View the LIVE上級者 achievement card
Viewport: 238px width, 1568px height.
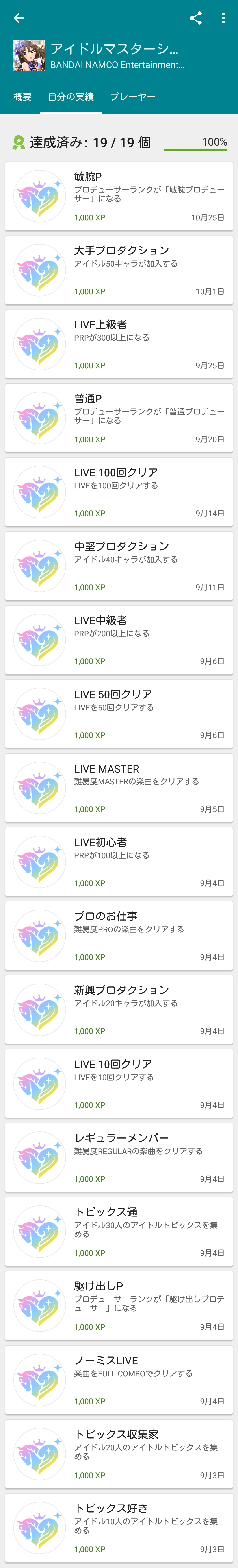pyautogui.click(x=119, y=344)
